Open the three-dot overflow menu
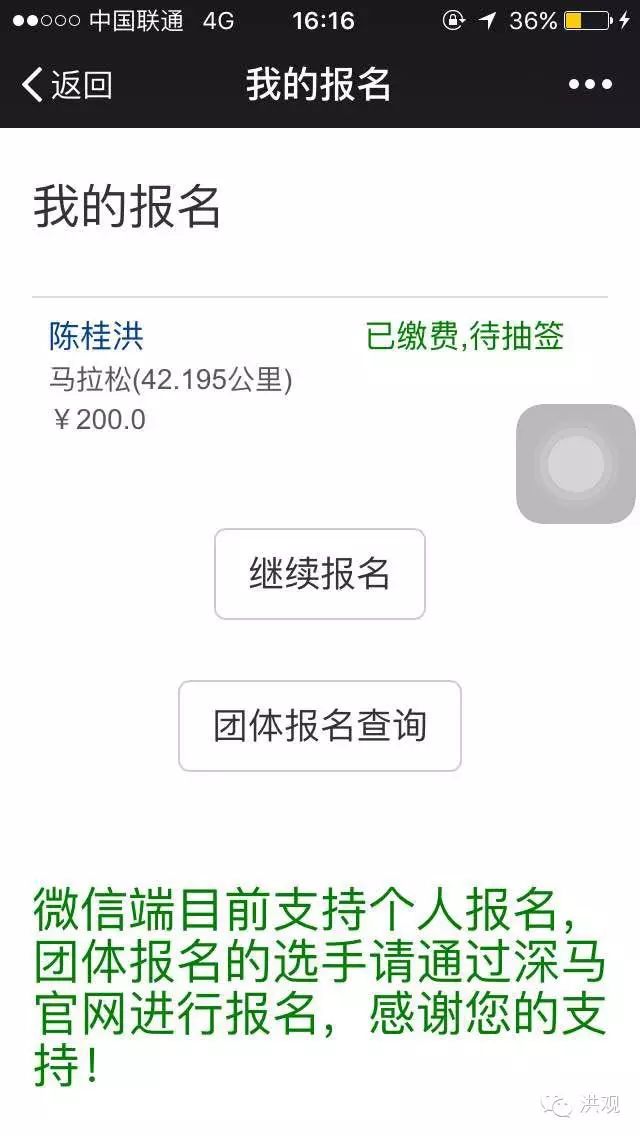 [590, 85]
